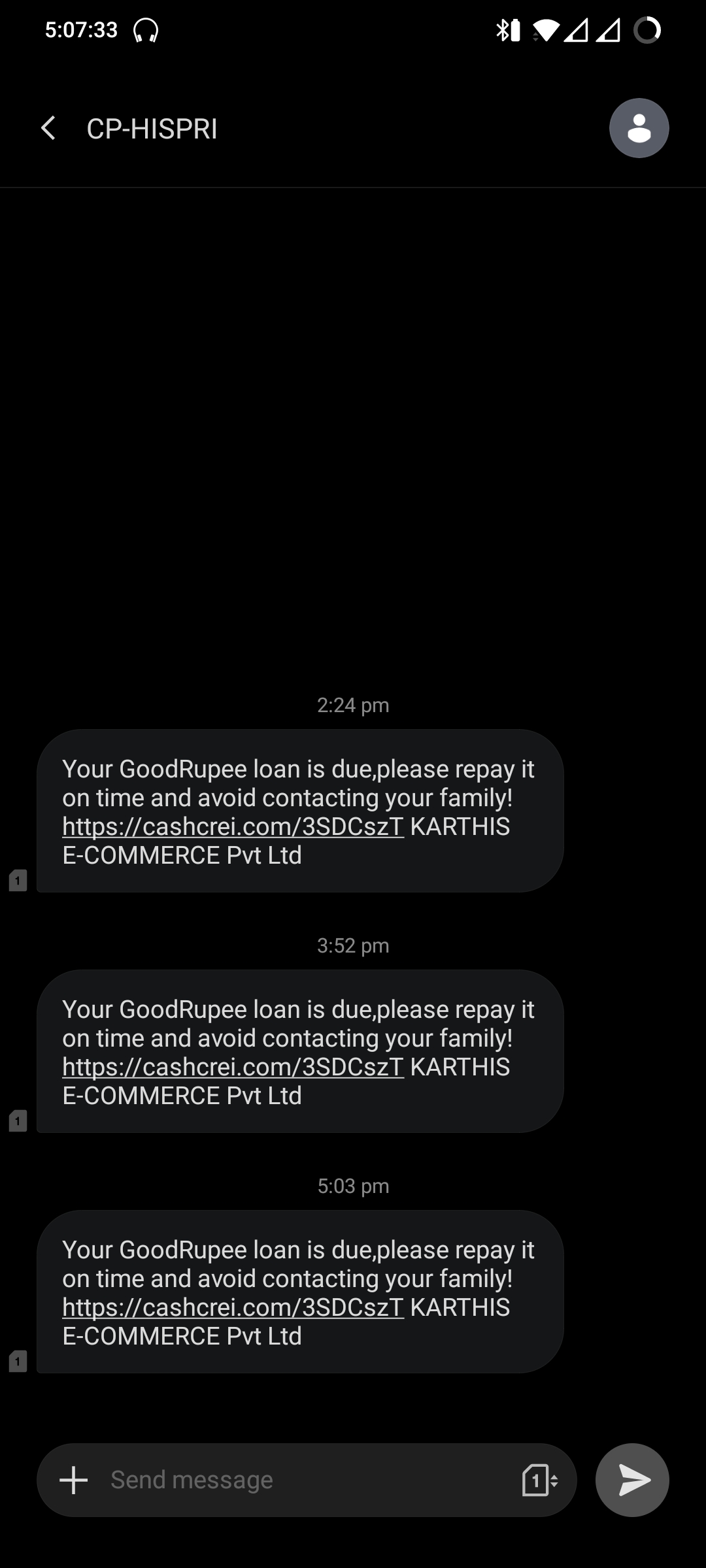Image resolution: width=706 pixels, height=1568 pixels.
Task: Open the cashcrei.com link in the 5:03 pm message
Action: (x=233, y=1307)
